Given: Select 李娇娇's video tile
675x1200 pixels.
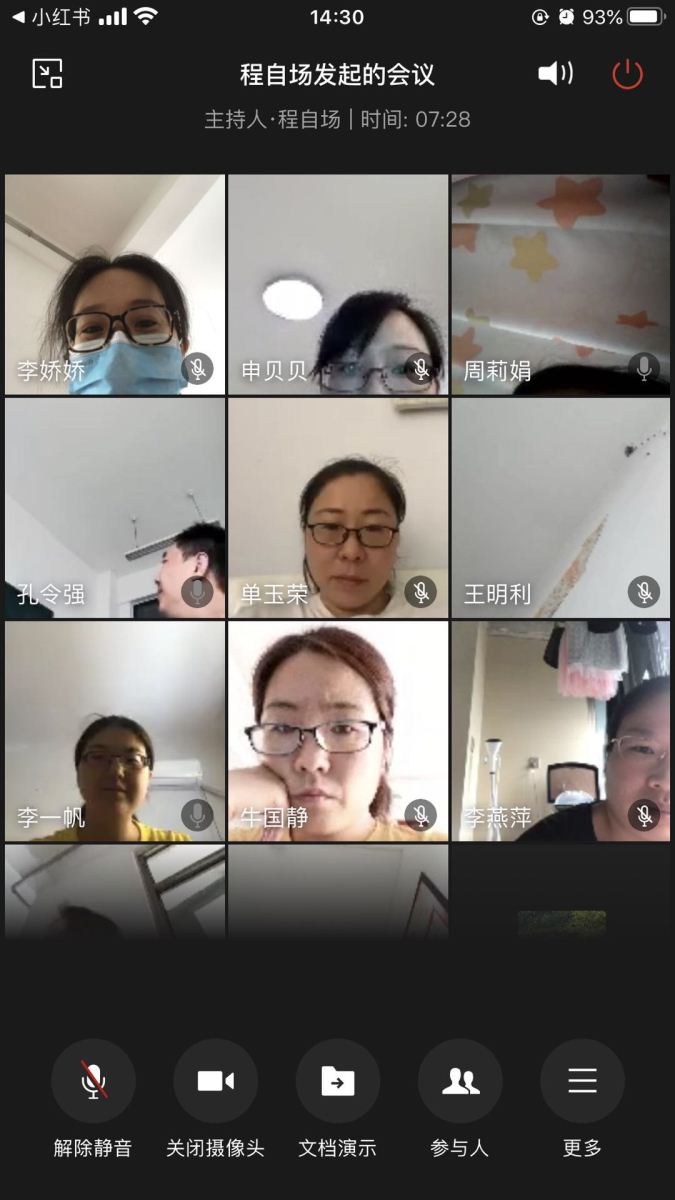Looking at the screenshot, I should point(115,285).
